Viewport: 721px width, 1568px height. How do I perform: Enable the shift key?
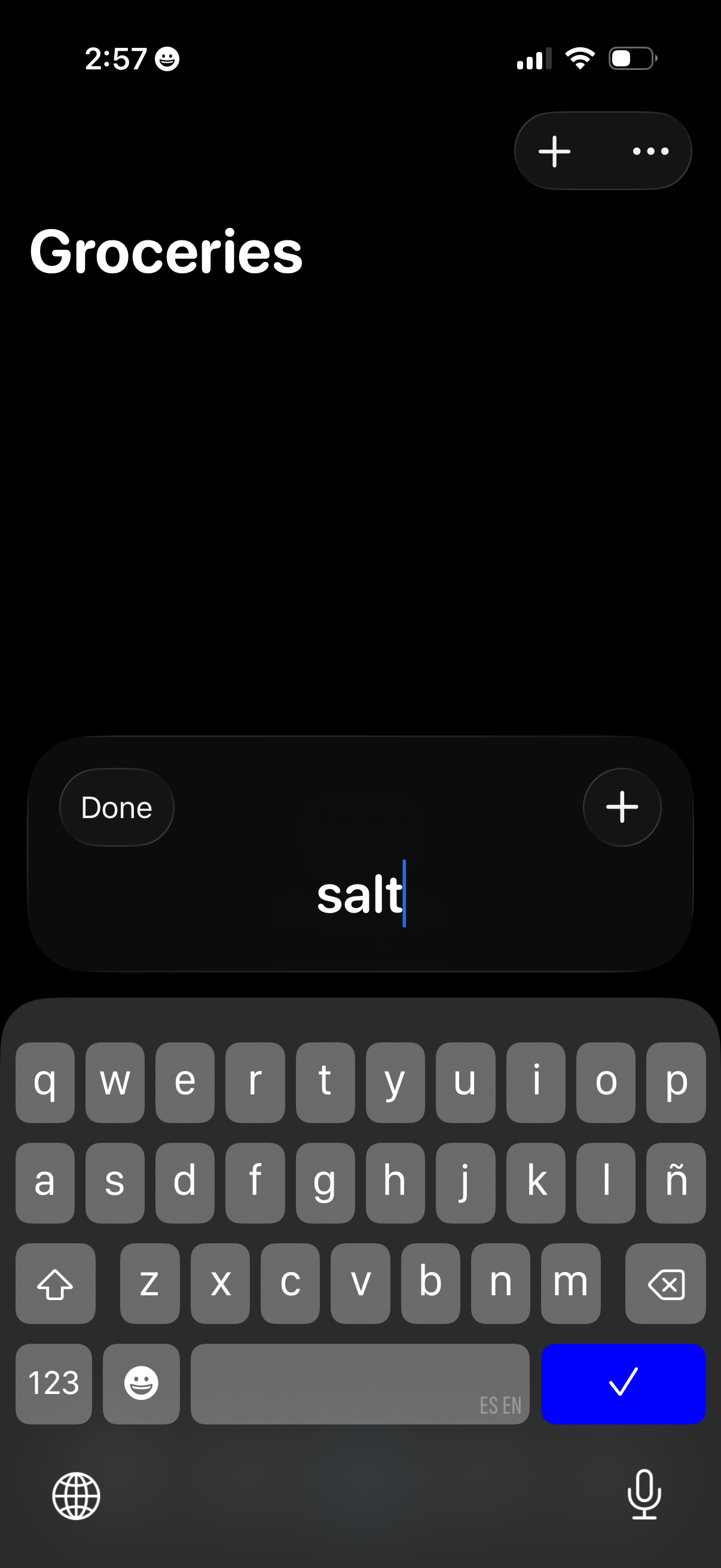pyautogui.click(x=56, y=1284)
